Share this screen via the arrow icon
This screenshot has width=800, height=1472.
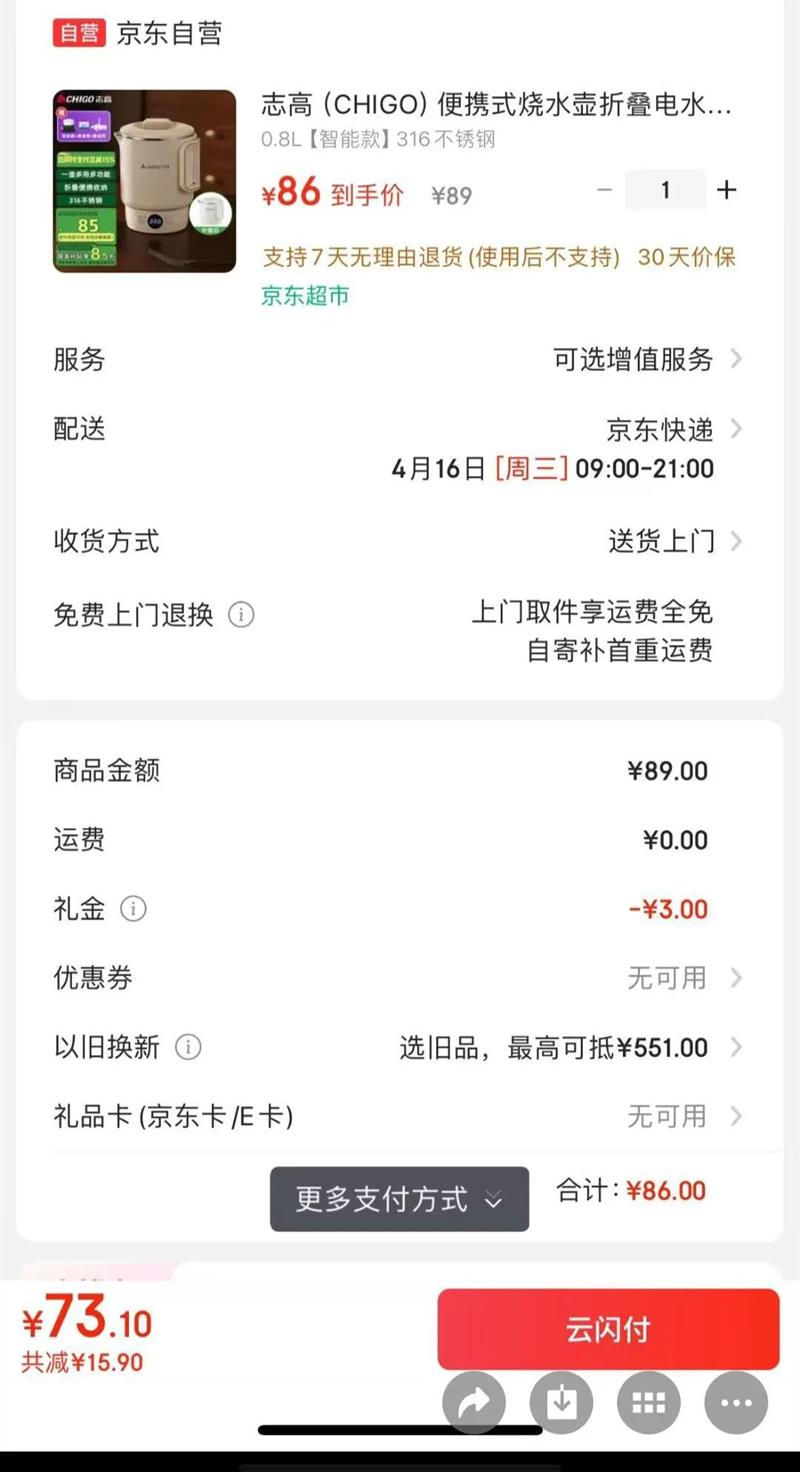coord(474,1403)
